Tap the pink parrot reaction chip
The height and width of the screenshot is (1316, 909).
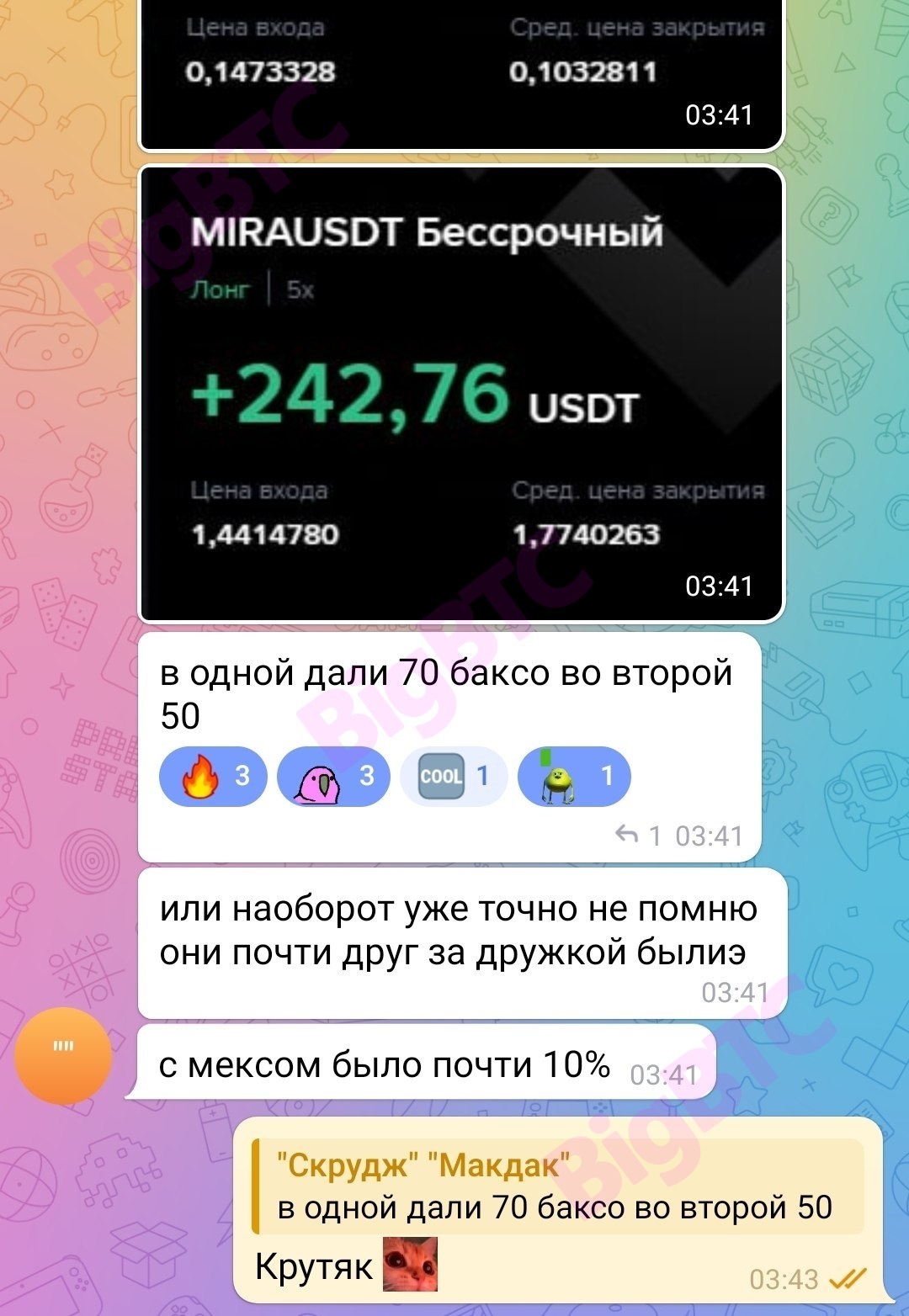click(333, 777)
